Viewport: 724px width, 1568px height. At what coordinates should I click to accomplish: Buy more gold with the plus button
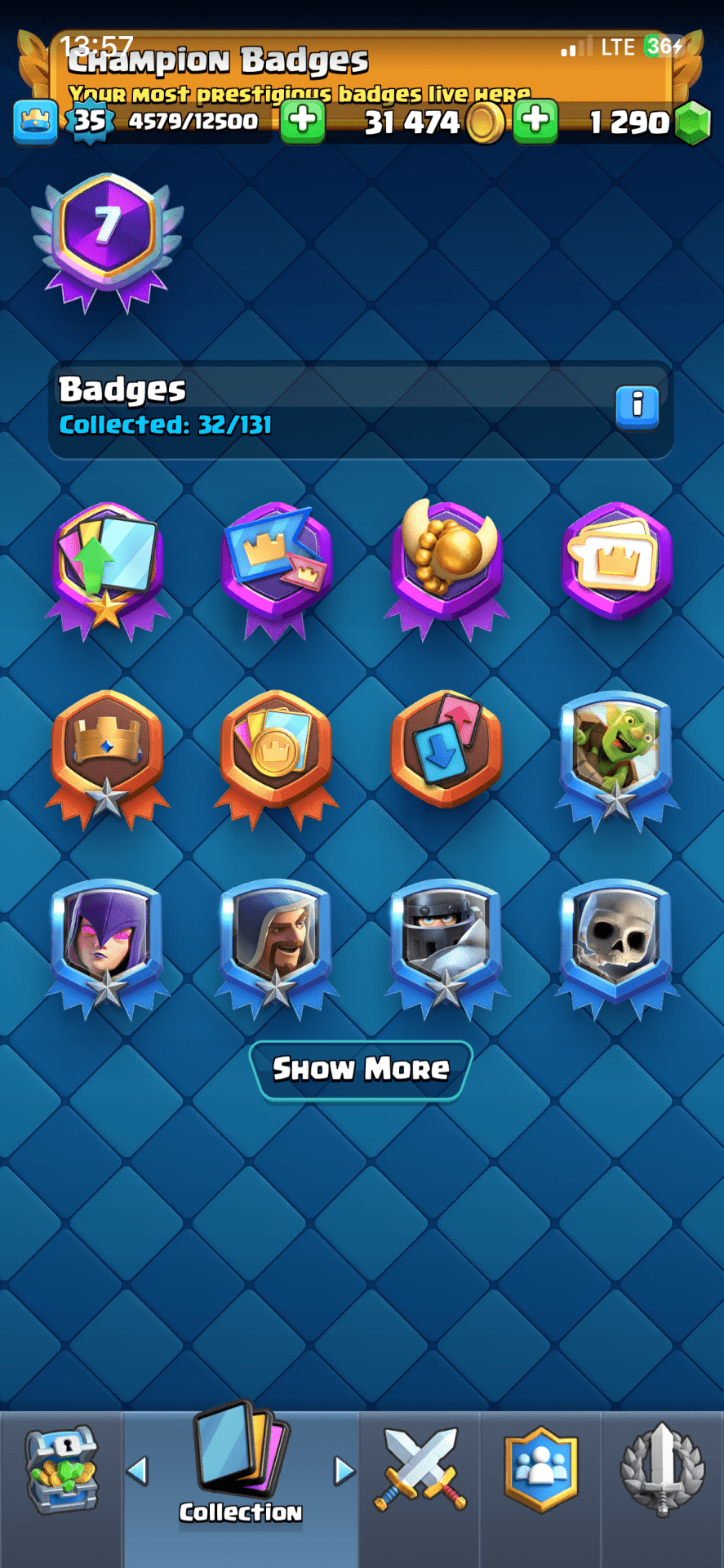click(535, 121)
